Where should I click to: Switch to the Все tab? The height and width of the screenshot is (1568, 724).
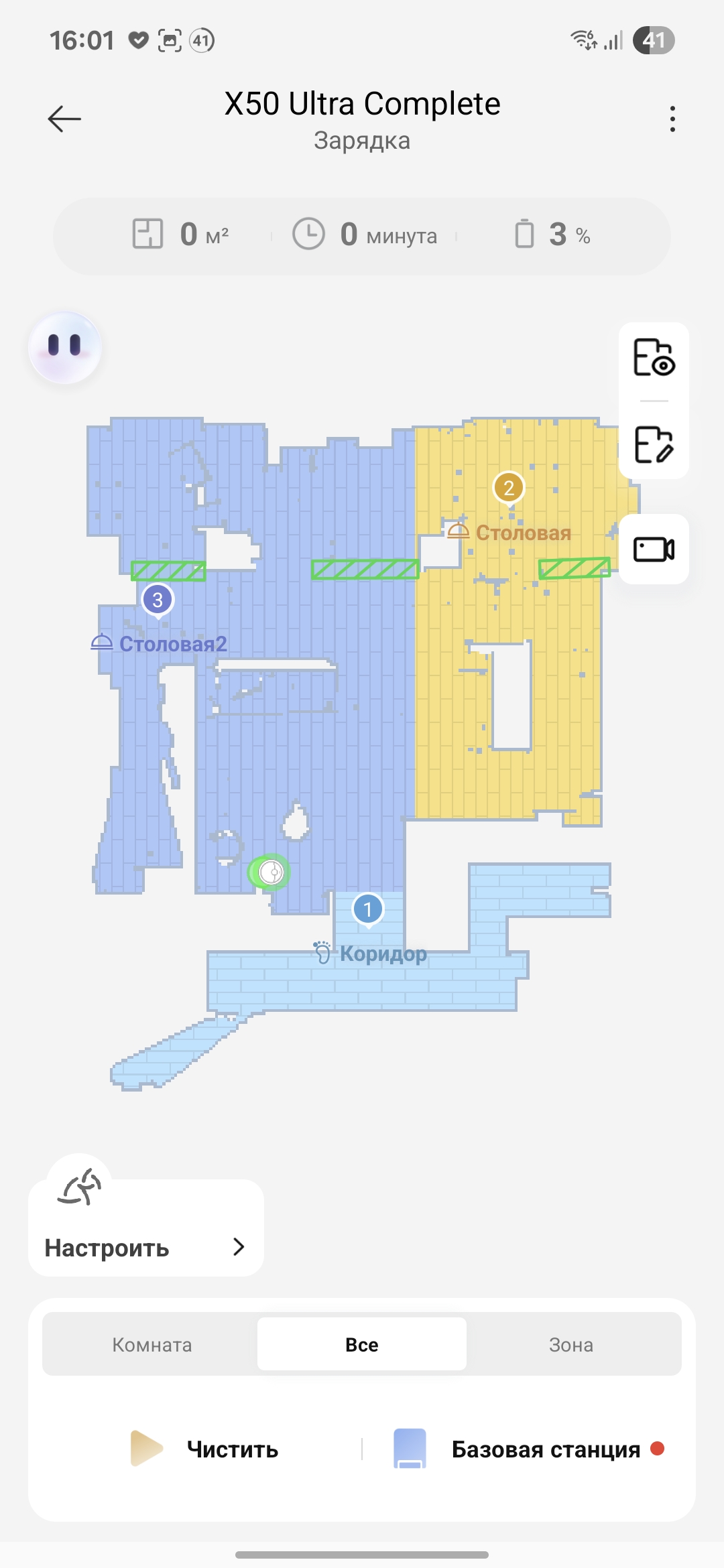click(x=362, y=1344)
